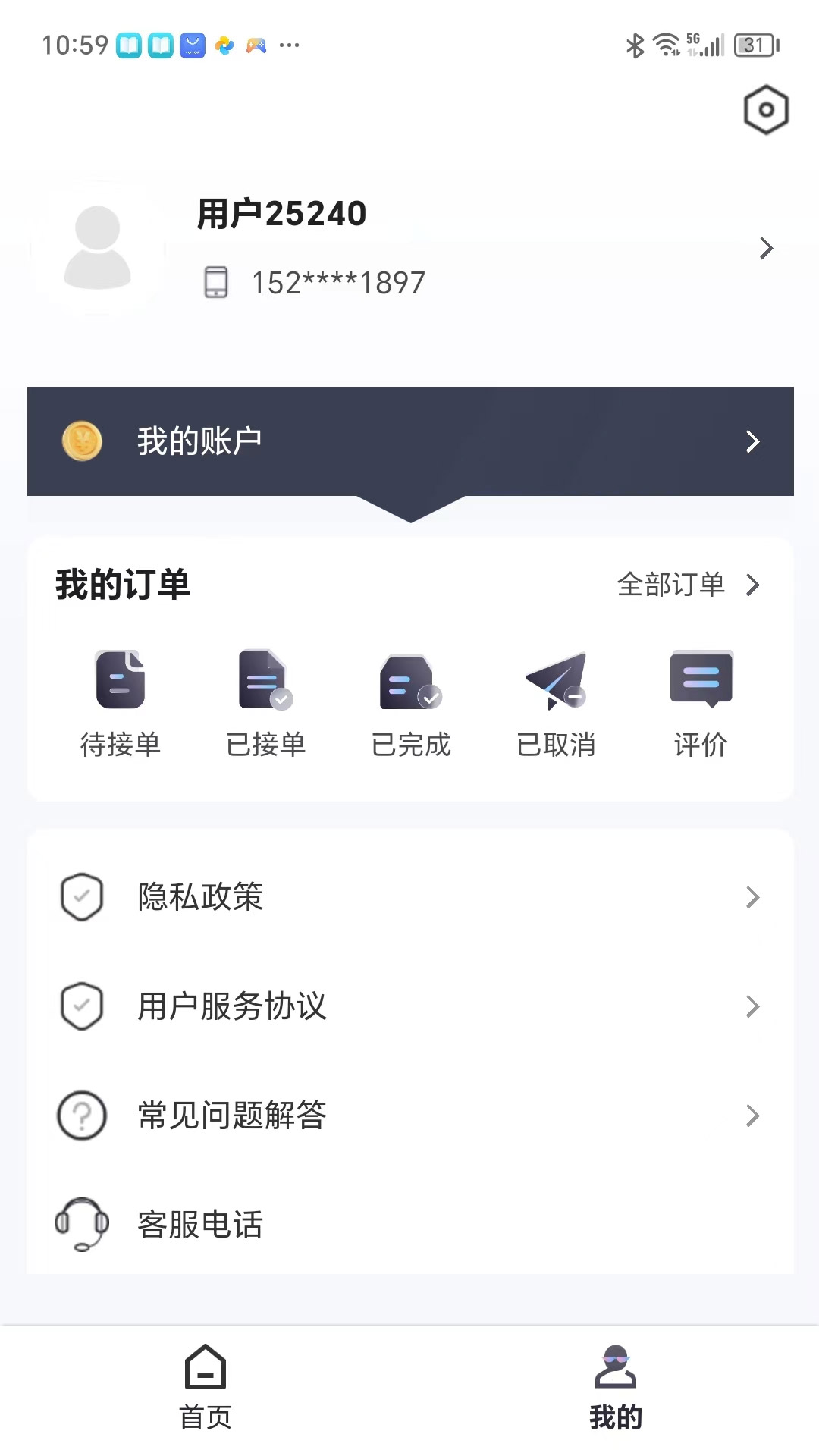This screenshot has height=1456, width=819.
Task: Show 已接单 accepted orders
Action: [x=265, y=703]
